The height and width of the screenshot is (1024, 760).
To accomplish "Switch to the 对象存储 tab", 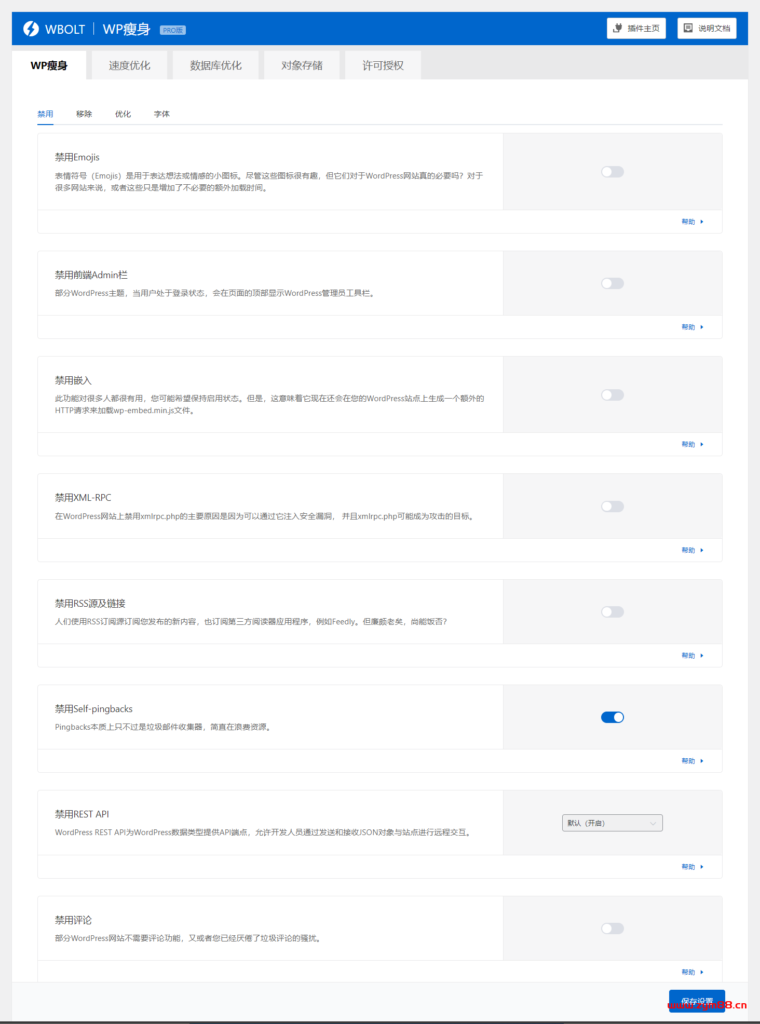I will 301,66.
